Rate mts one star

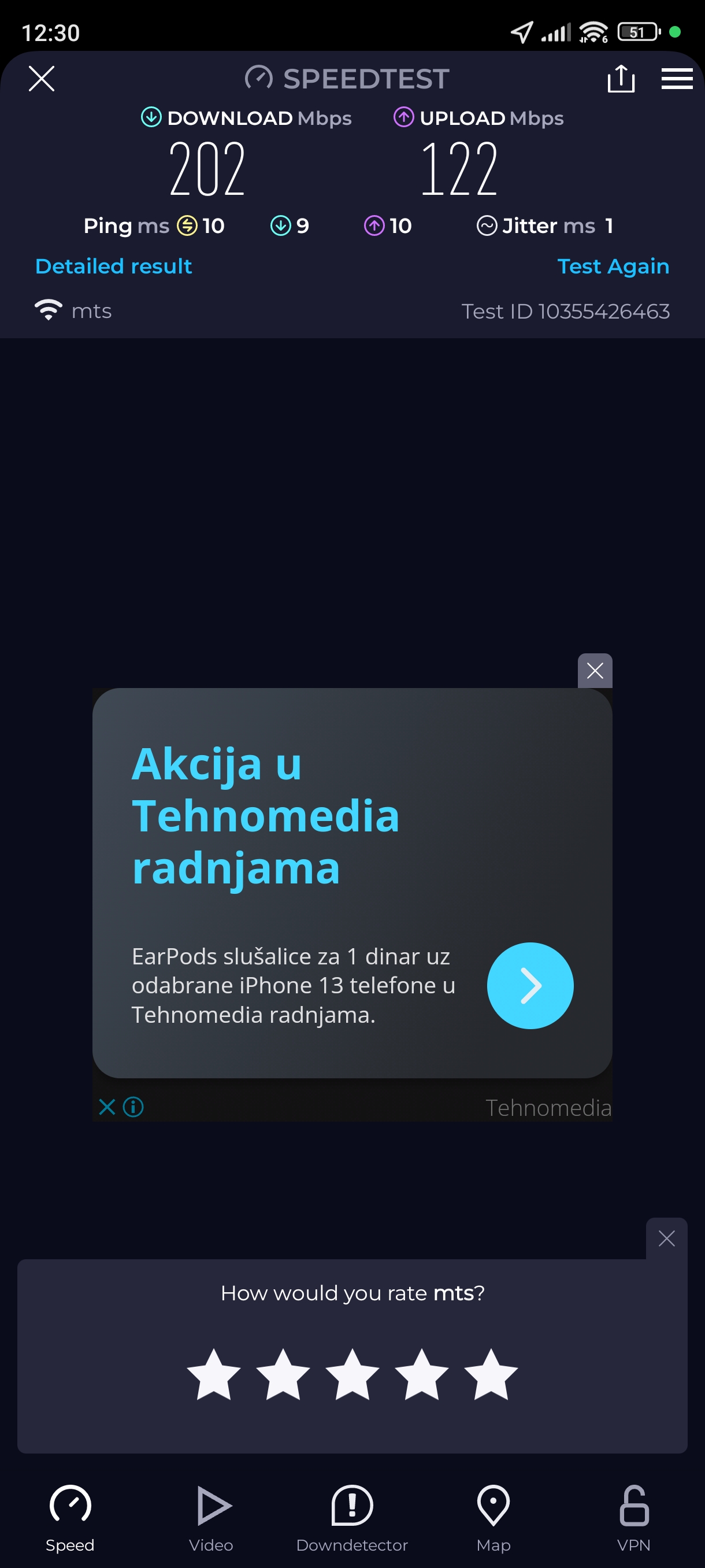pos(213,1374)
